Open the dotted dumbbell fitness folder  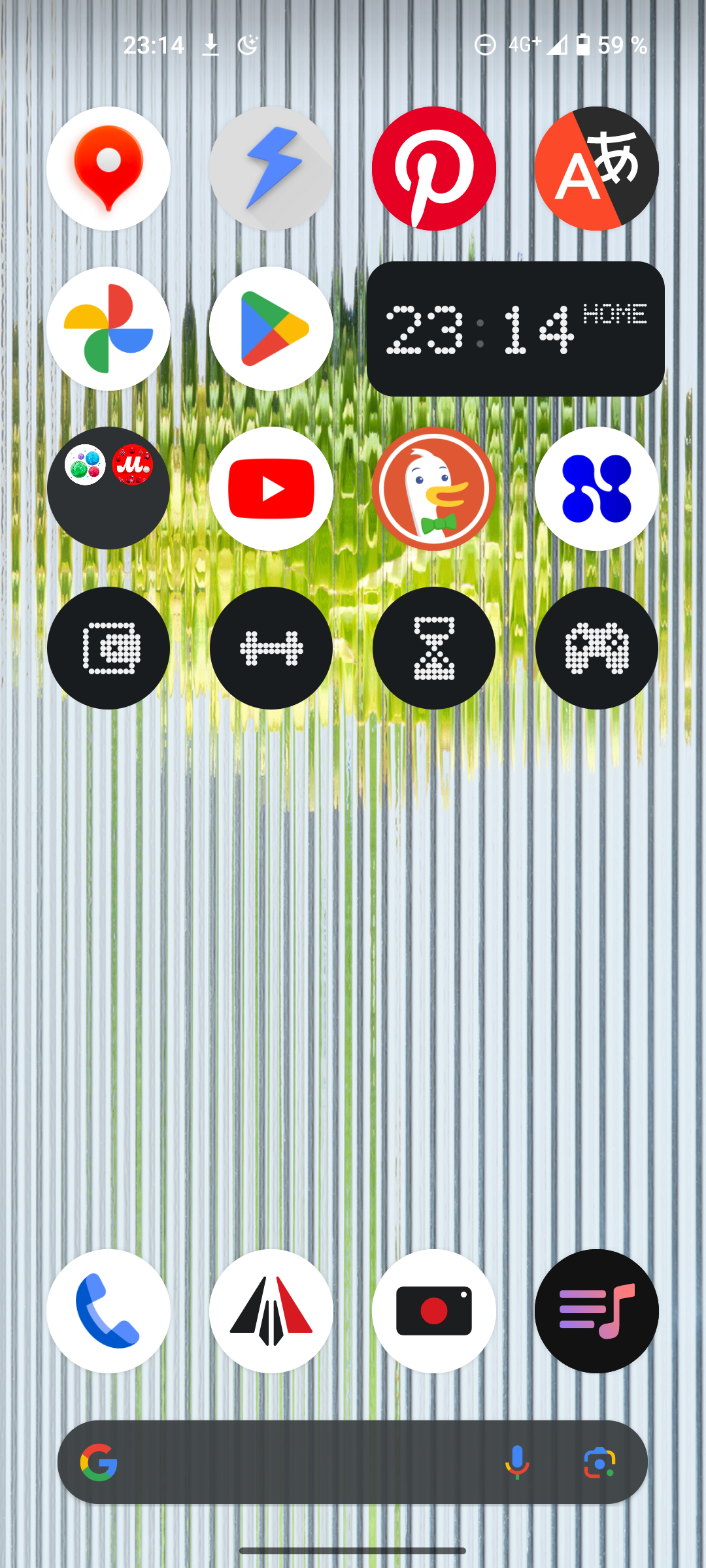coord(271,648)
